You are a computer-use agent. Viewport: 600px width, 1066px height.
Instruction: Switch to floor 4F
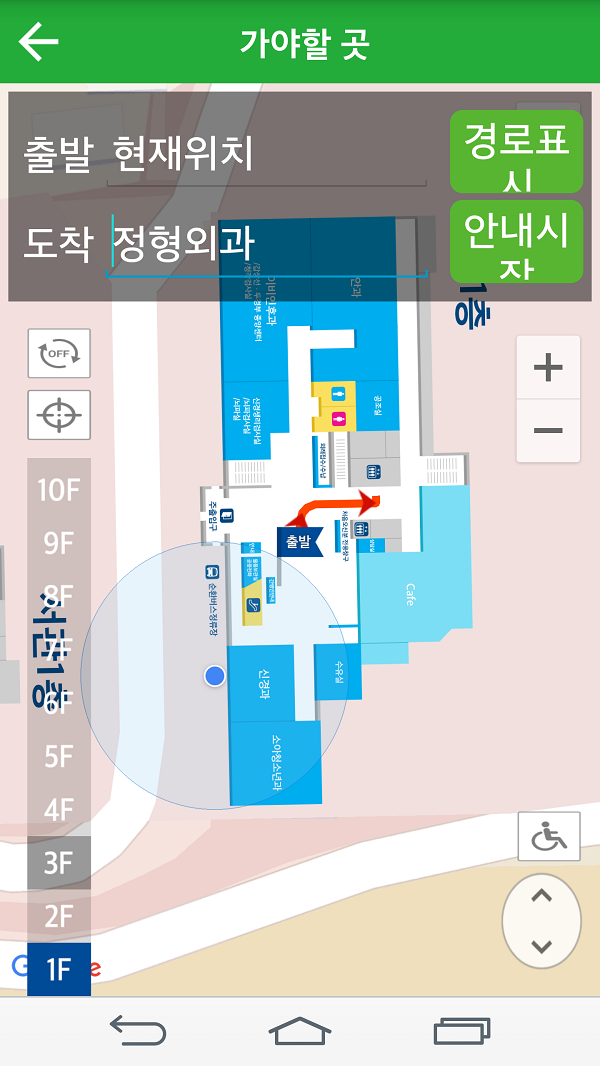click(x=58, y=809)
